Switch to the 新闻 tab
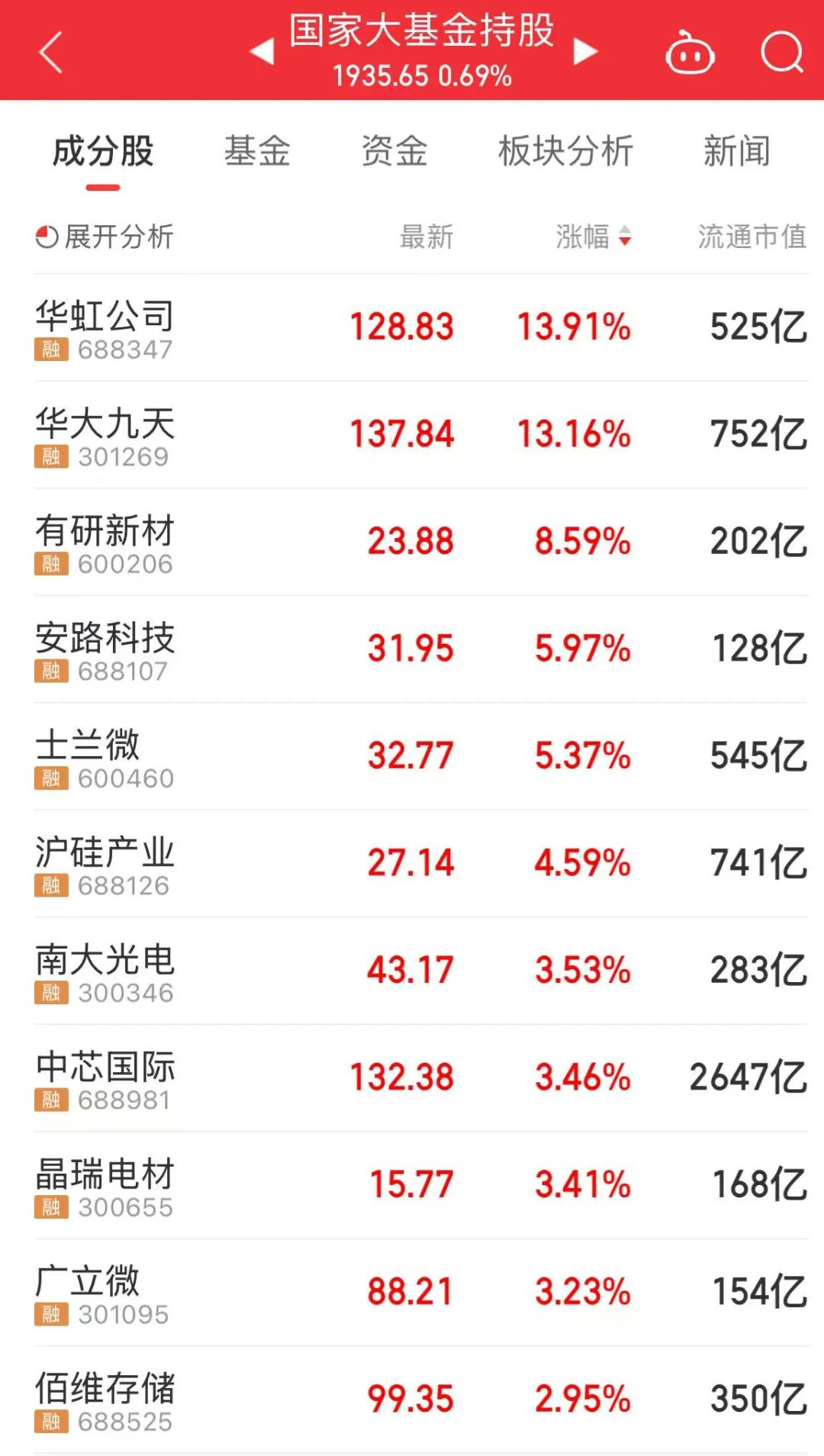824x1456 pixels. pyautogui.click(x=736, y=151)
